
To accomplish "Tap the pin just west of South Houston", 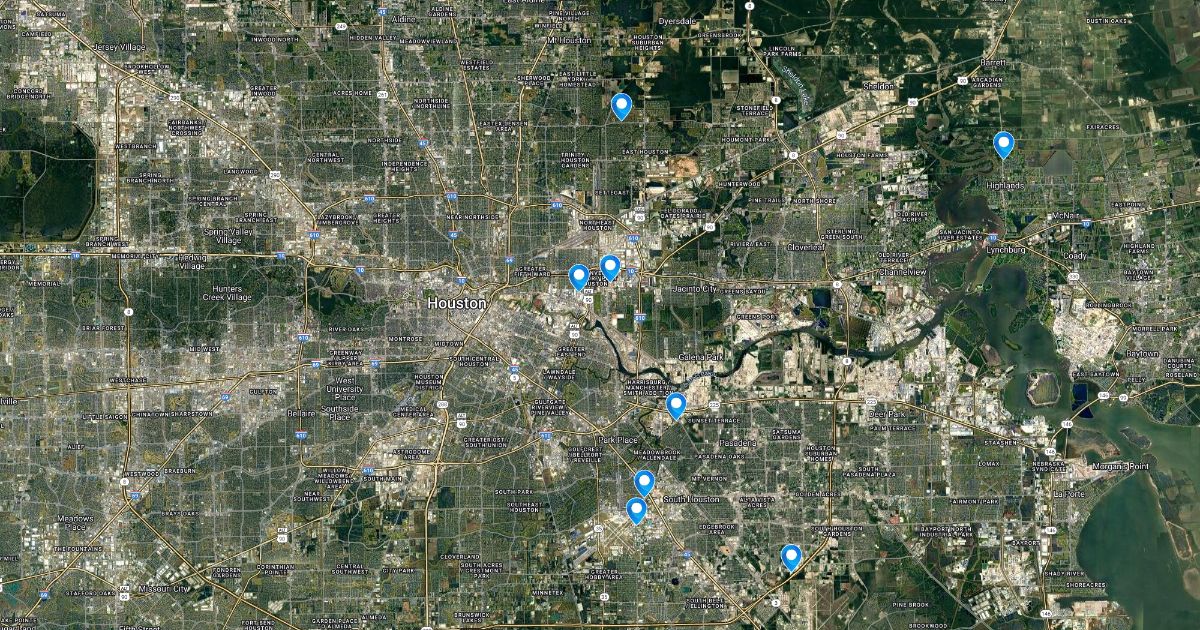I will click(644, 483).
